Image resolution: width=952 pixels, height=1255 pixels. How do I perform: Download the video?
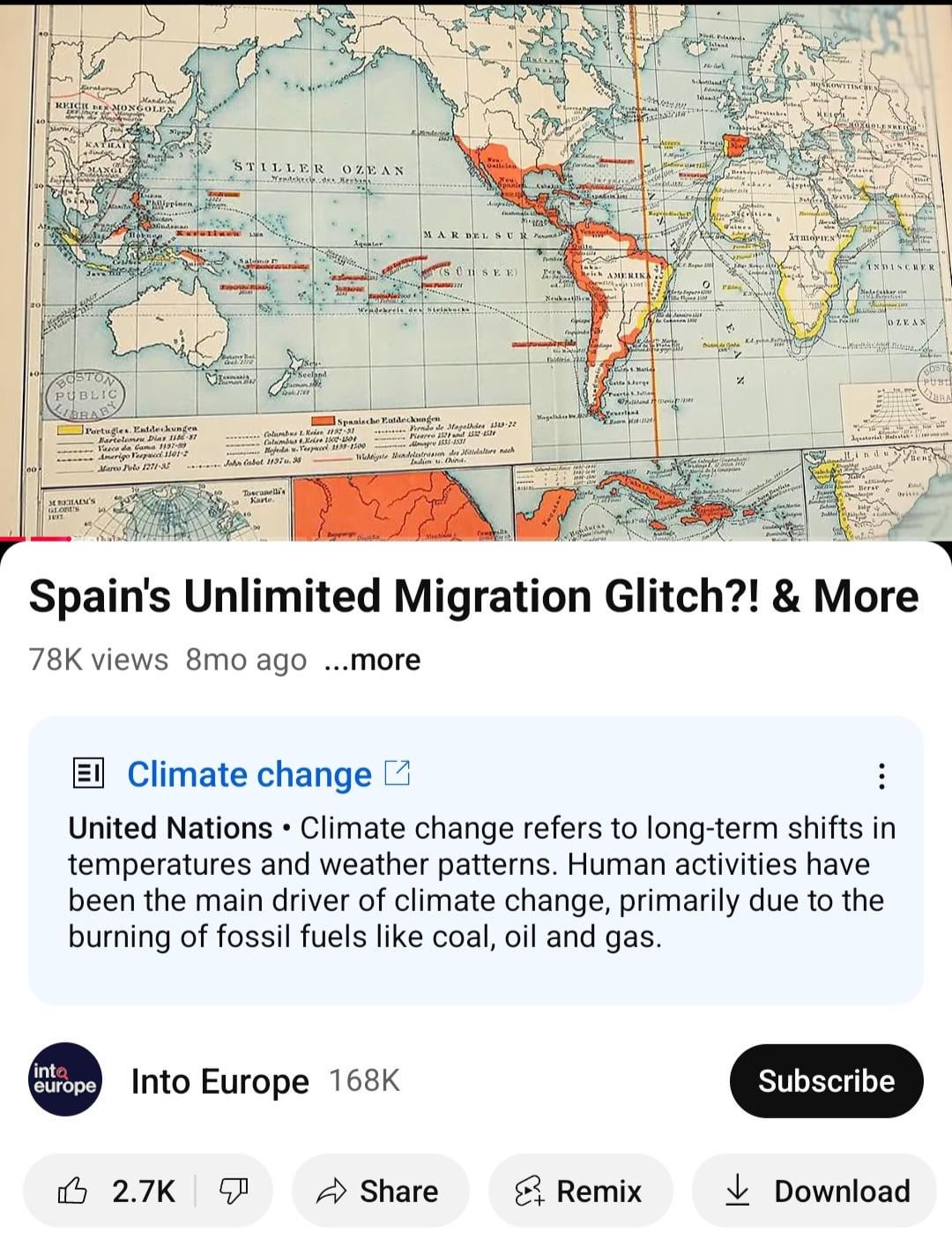814,1191
